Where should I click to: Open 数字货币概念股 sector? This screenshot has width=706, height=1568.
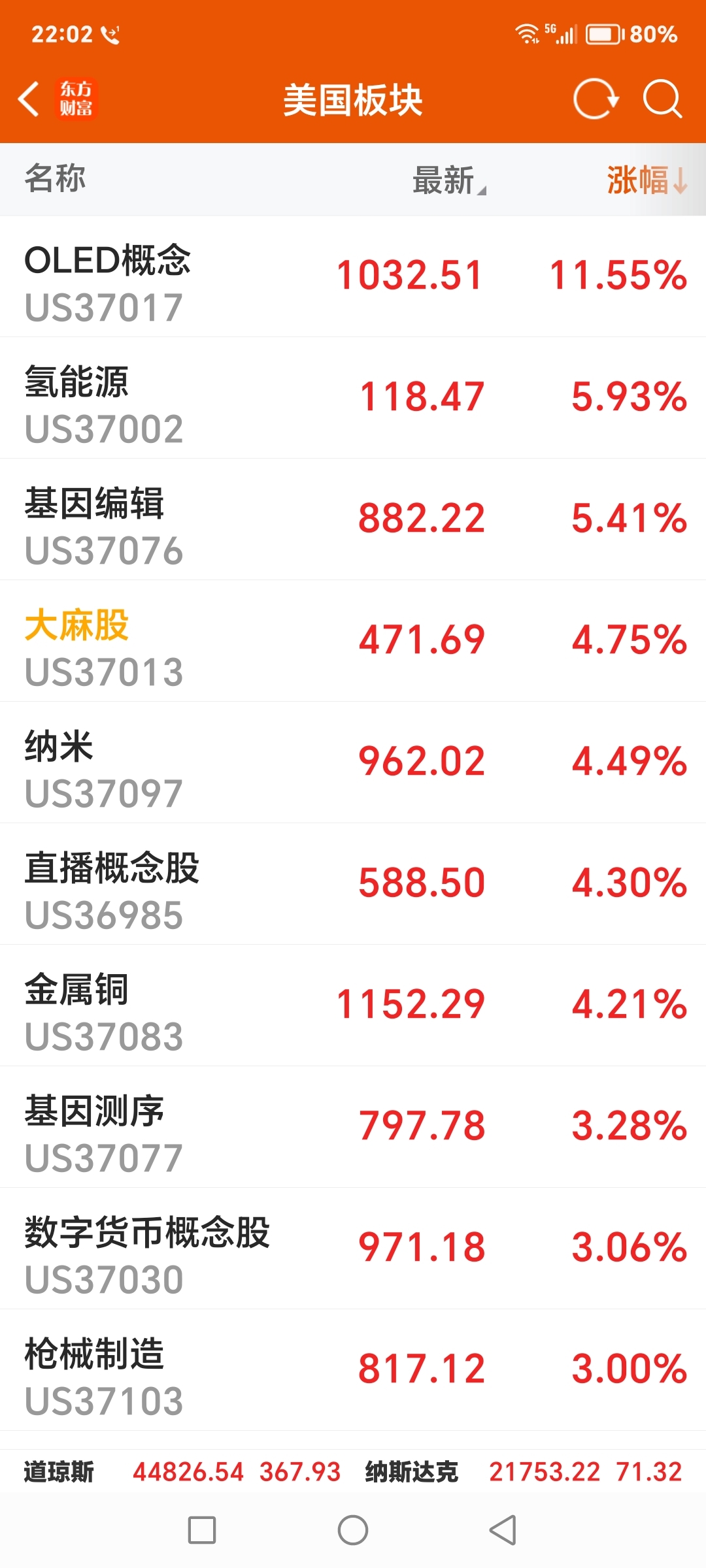pos(353,1249)
